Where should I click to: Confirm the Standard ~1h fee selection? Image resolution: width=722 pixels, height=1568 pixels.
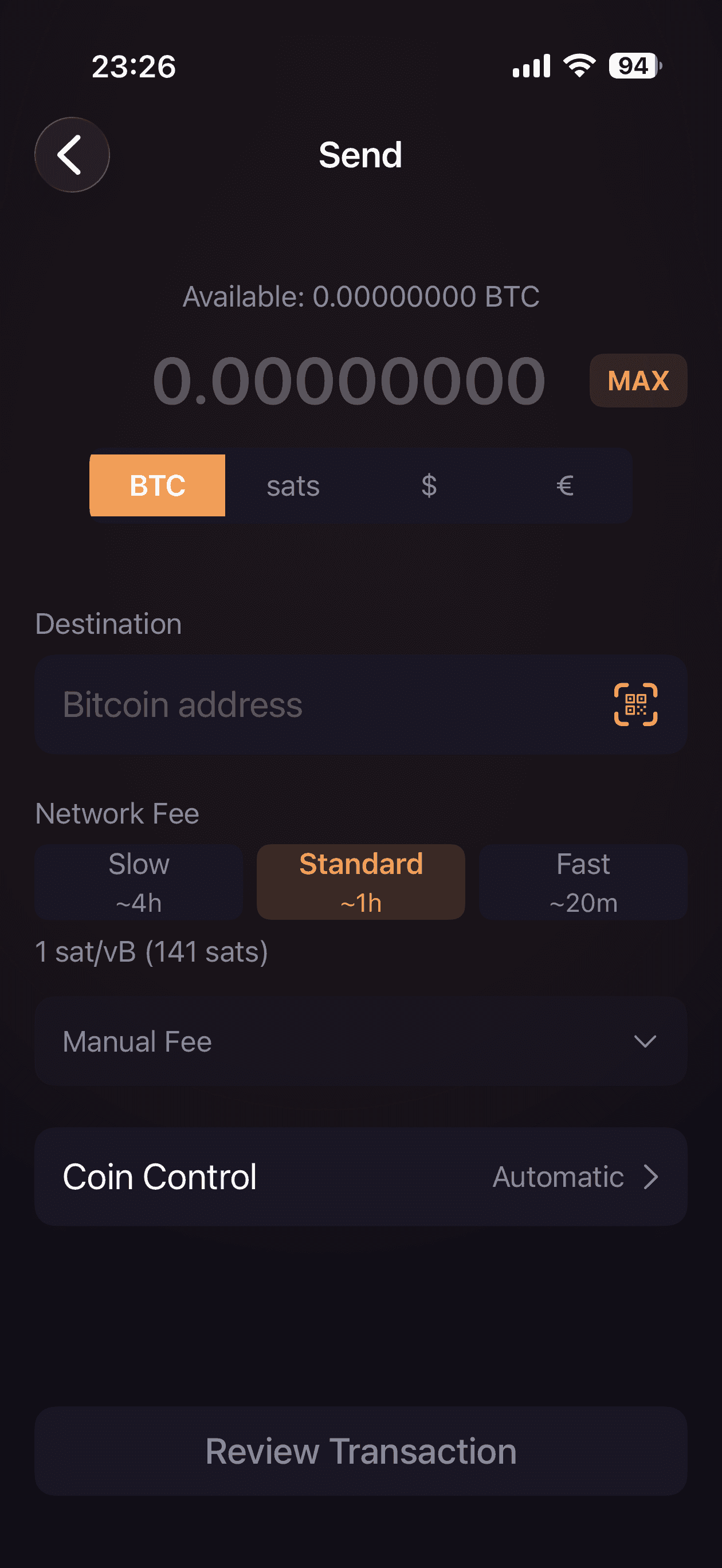[x=360, y=881]
